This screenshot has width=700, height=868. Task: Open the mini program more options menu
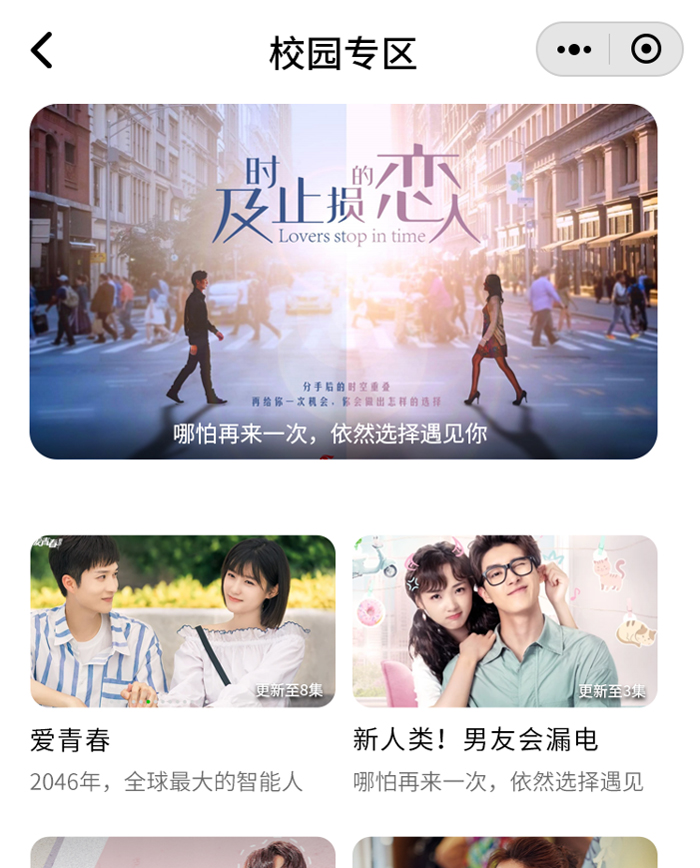[x=574, y=50]
